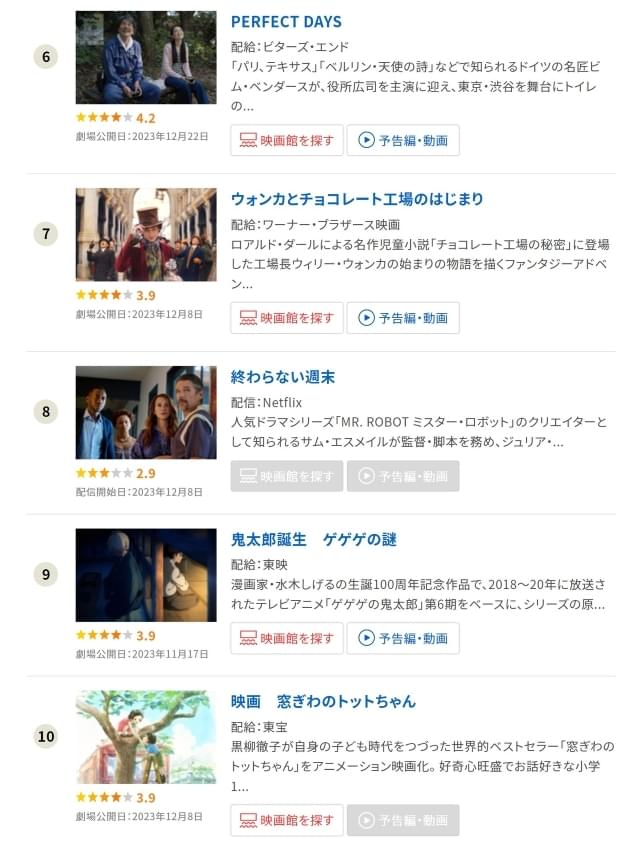This screenshot has height=847, width=640.
Task: Find theaters for 窓ぎわのトットちゃん
Action: [287, 820]
